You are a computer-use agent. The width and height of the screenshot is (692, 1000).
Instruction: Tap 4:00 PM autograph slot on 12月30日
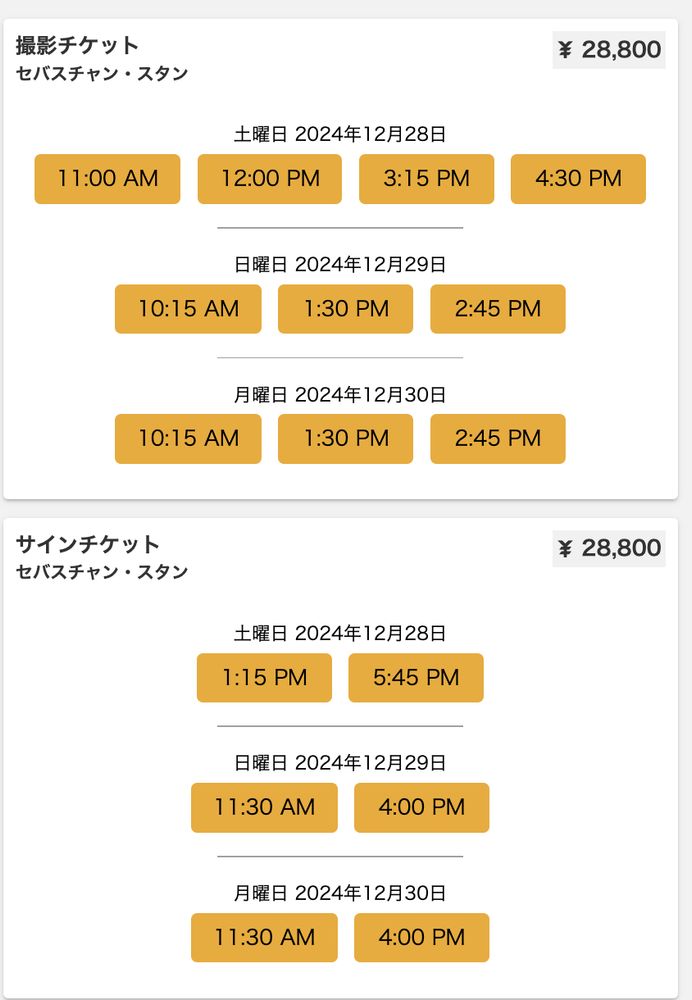coord(421,938)
